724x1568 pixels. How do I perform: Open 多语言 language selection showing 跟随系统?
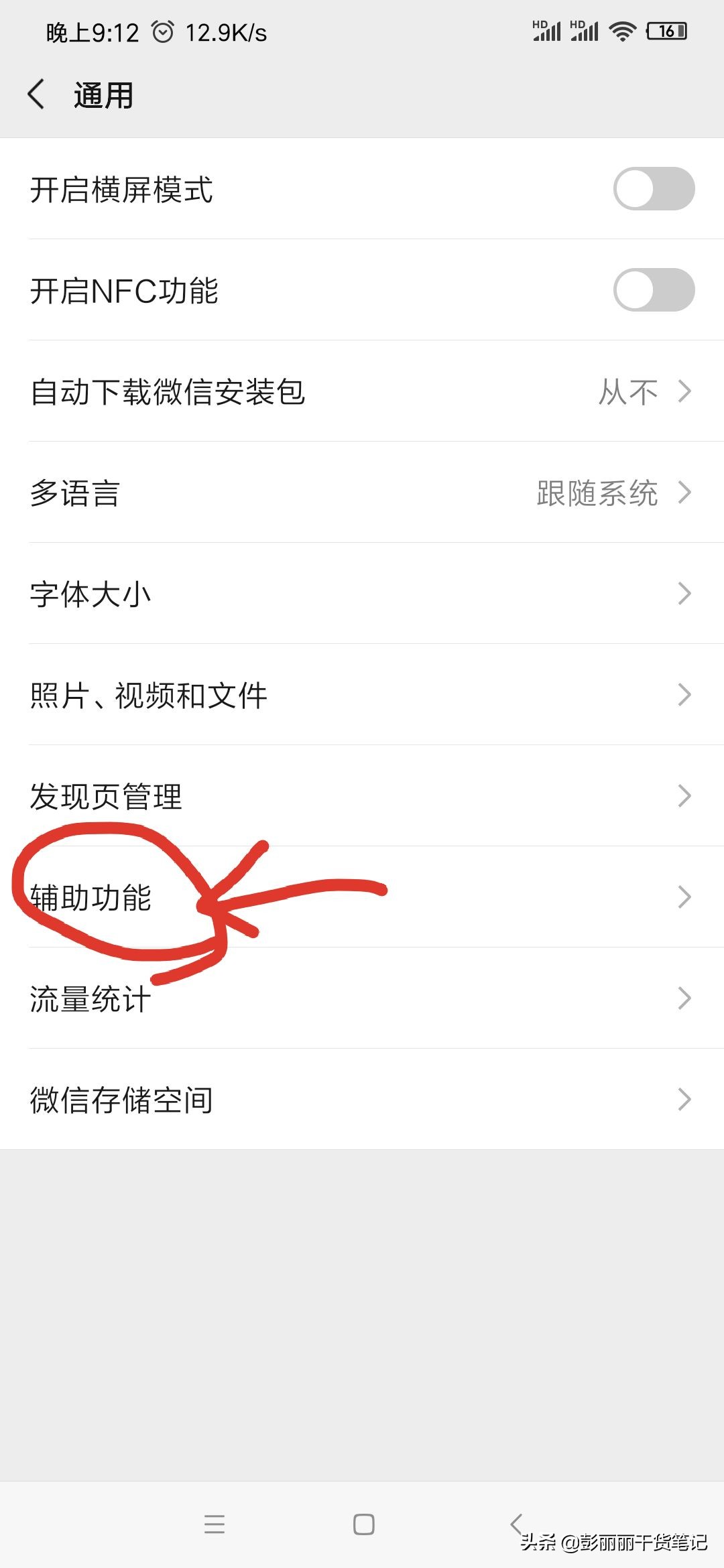[362, 494]
